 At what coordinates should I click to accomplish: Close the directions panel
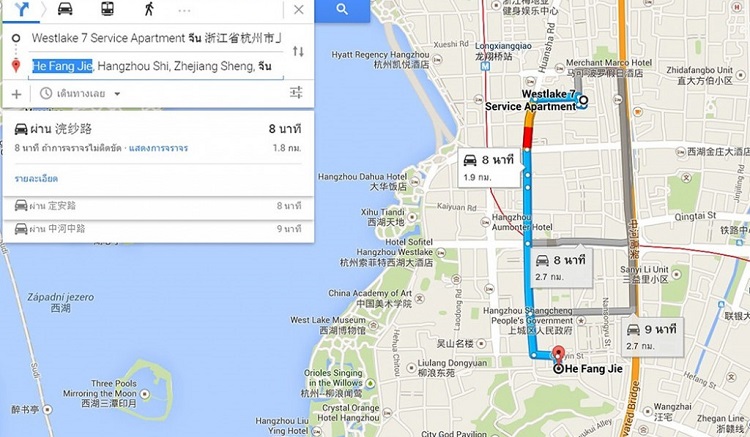coord(299,10)
